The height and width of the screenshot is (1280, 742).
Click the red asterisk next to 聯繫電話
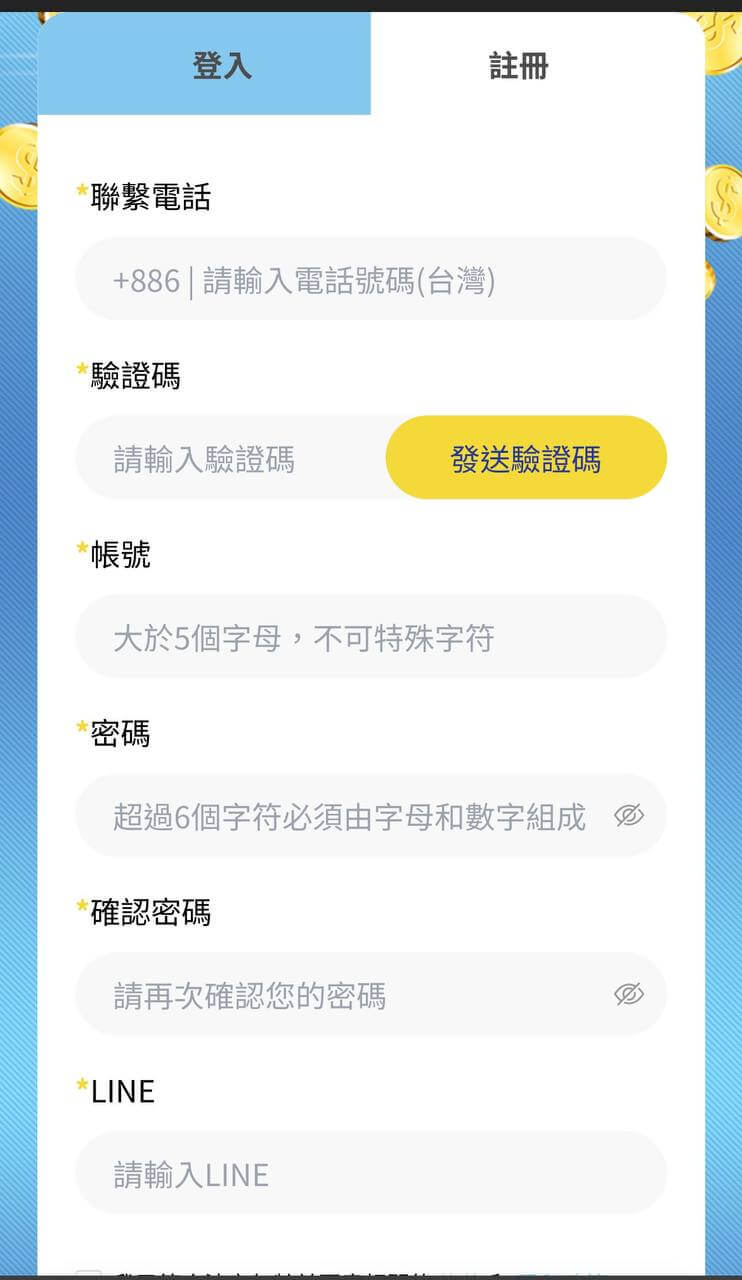click(x=82, y=188)
